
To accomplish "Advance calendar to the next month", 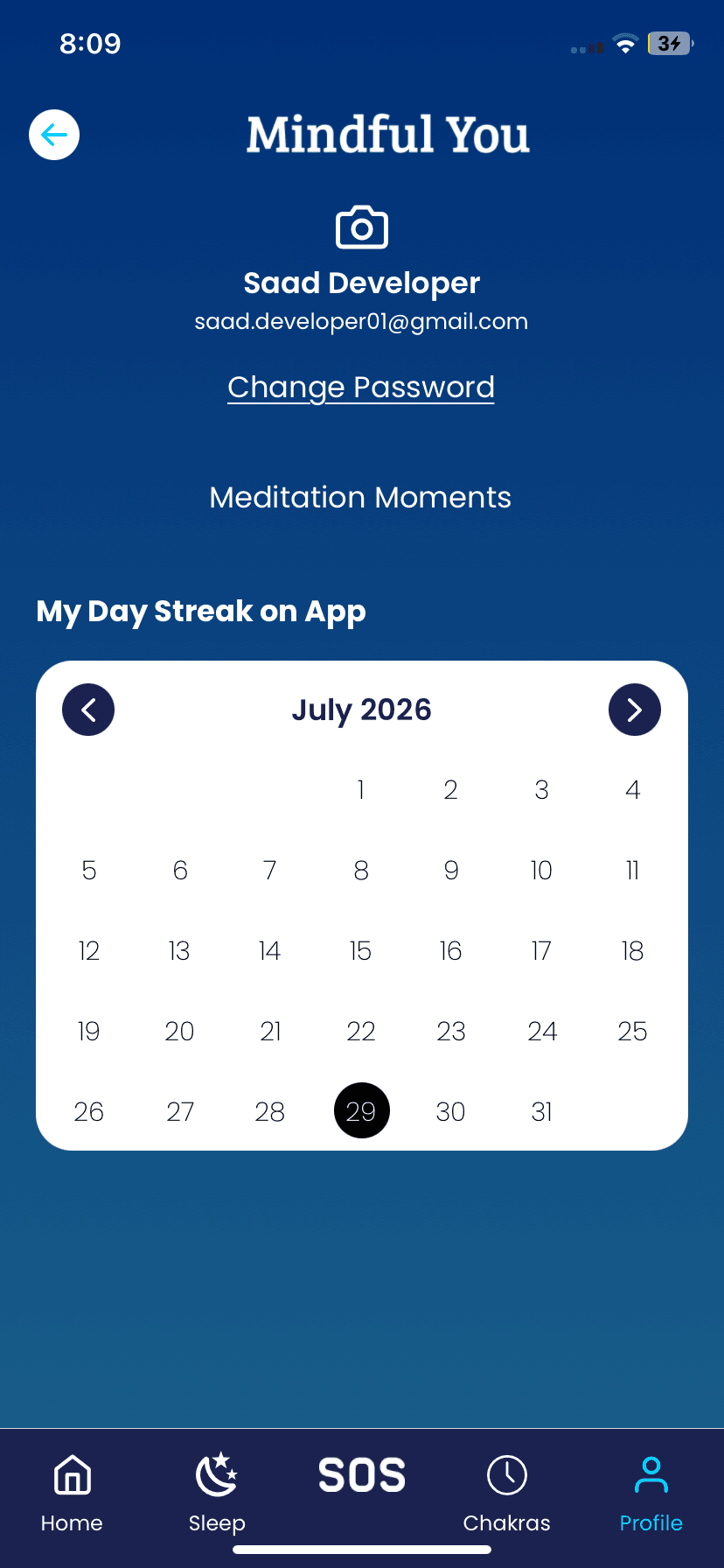I will [x=635, y=710].
